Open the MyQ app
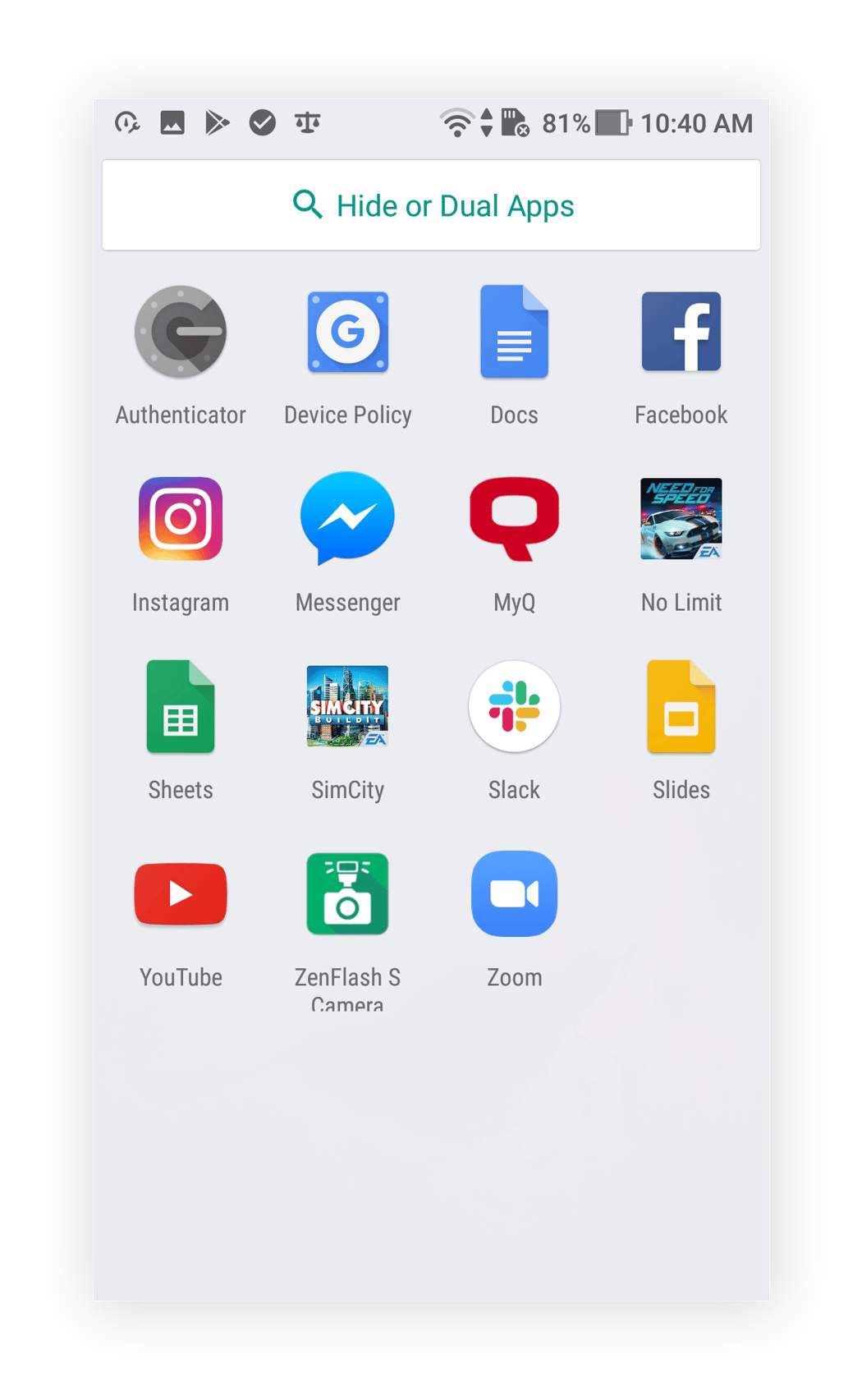This screenshot has height=1400, width=862. 514,519
